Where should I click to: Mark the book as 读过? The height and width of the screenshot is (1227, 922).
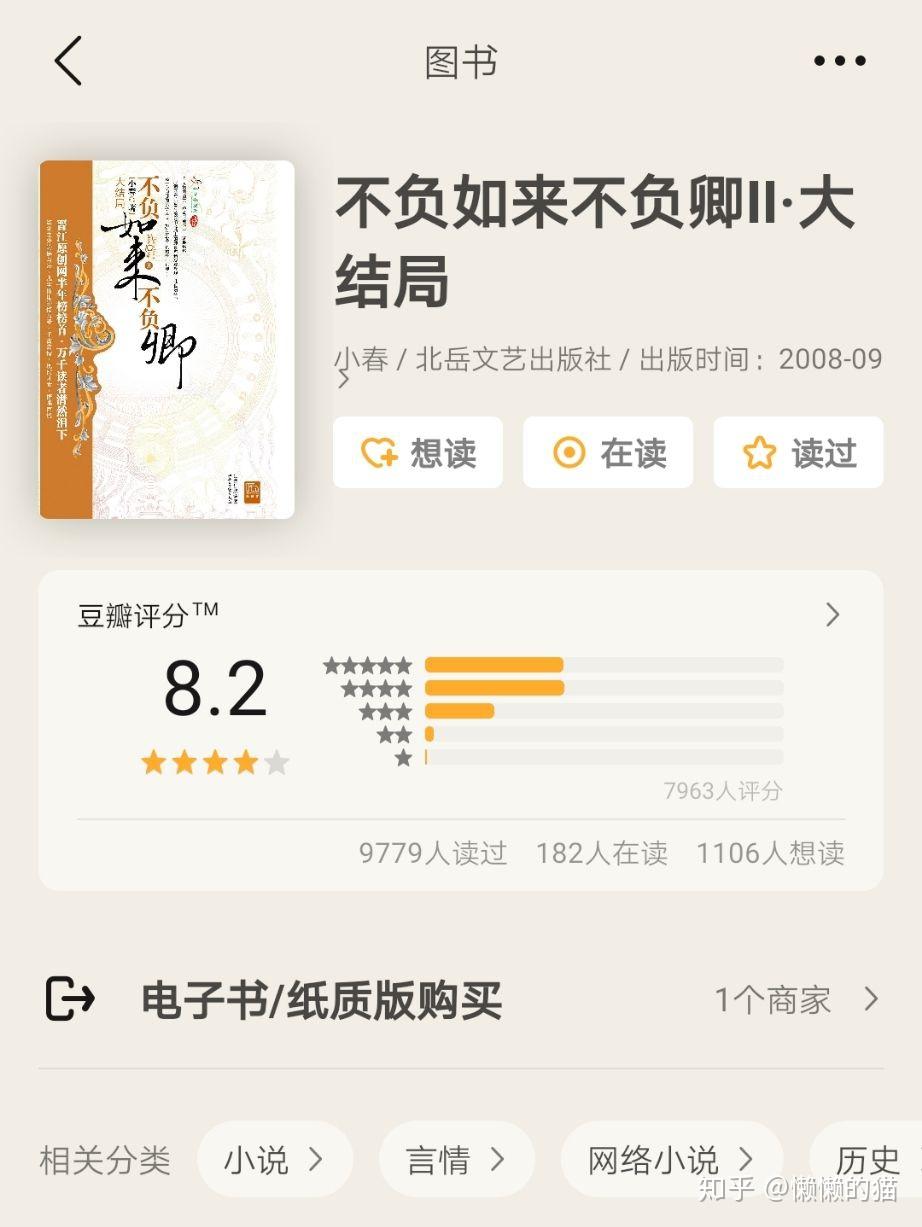click(798, 453)
